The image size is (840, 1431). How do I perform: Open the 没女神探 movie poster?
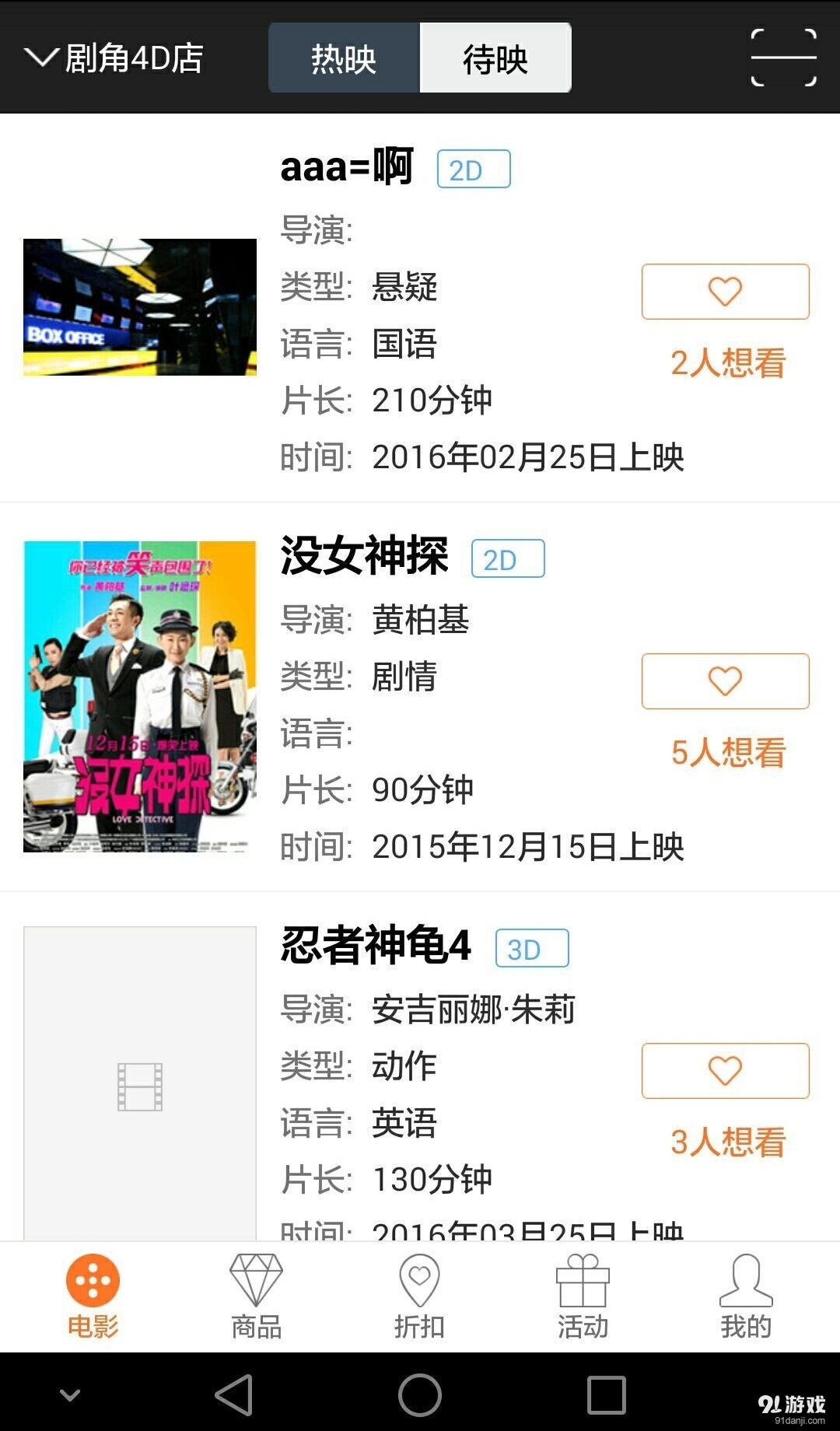pyautogui.click(x=138, y=695)
